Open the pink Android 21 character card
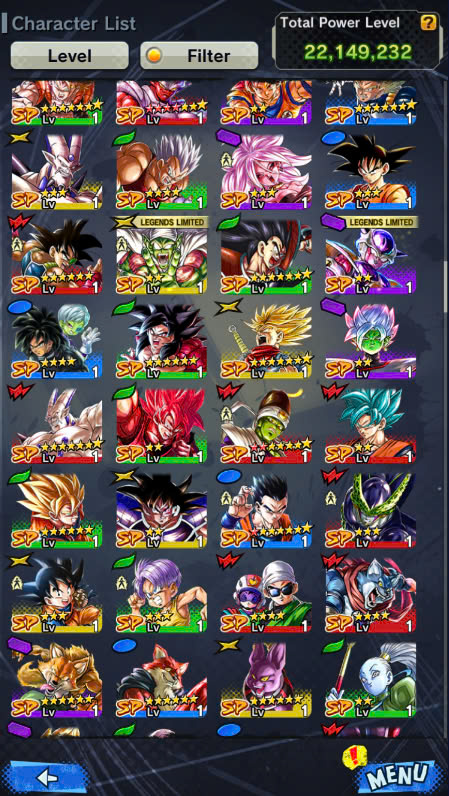This screenshot has width=449, height=796. (x=266, y=172)
